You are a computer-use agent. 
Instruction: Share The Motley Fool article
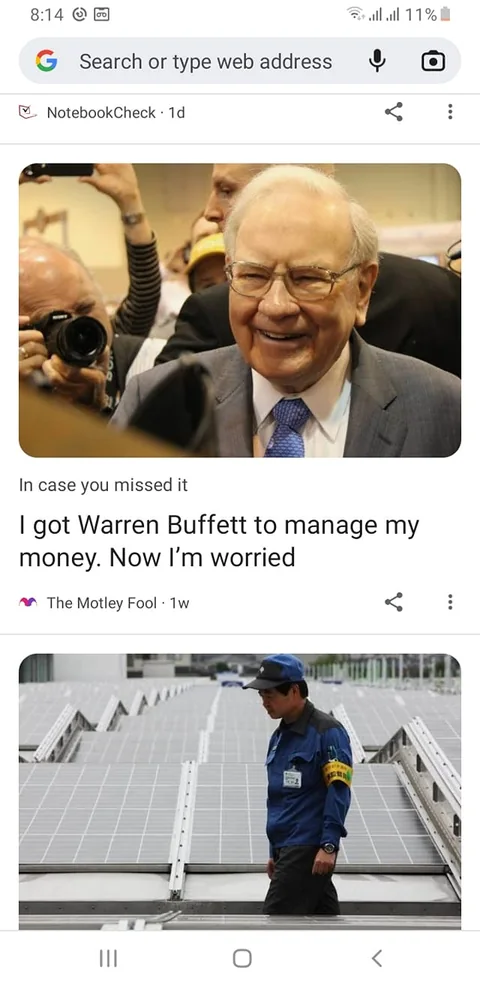tap(394, 602)
